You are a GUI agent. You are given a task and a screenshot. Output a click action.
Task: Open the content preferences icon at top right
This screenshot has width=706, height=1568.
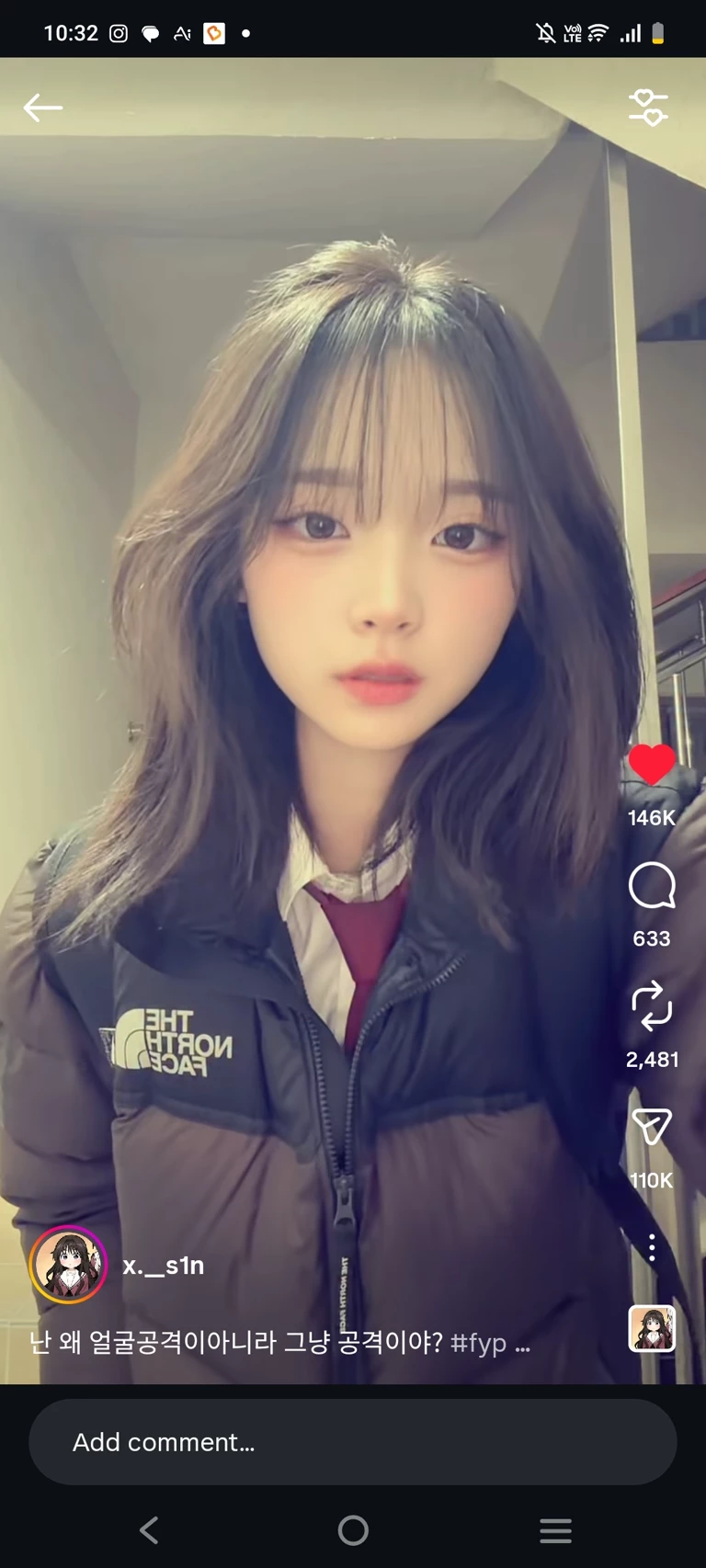[x=648, y=108]
